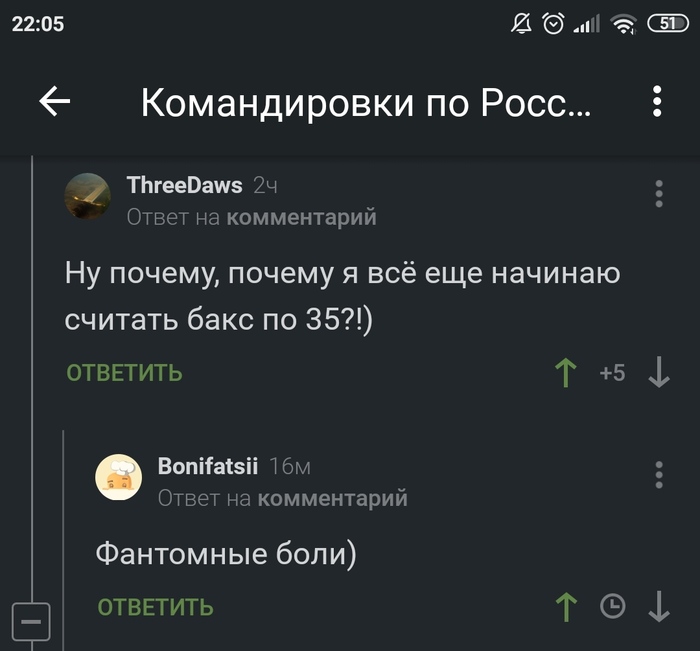700x651 pixels.
Task: Open ThreeDaws username link
Action: coord(185,185)
